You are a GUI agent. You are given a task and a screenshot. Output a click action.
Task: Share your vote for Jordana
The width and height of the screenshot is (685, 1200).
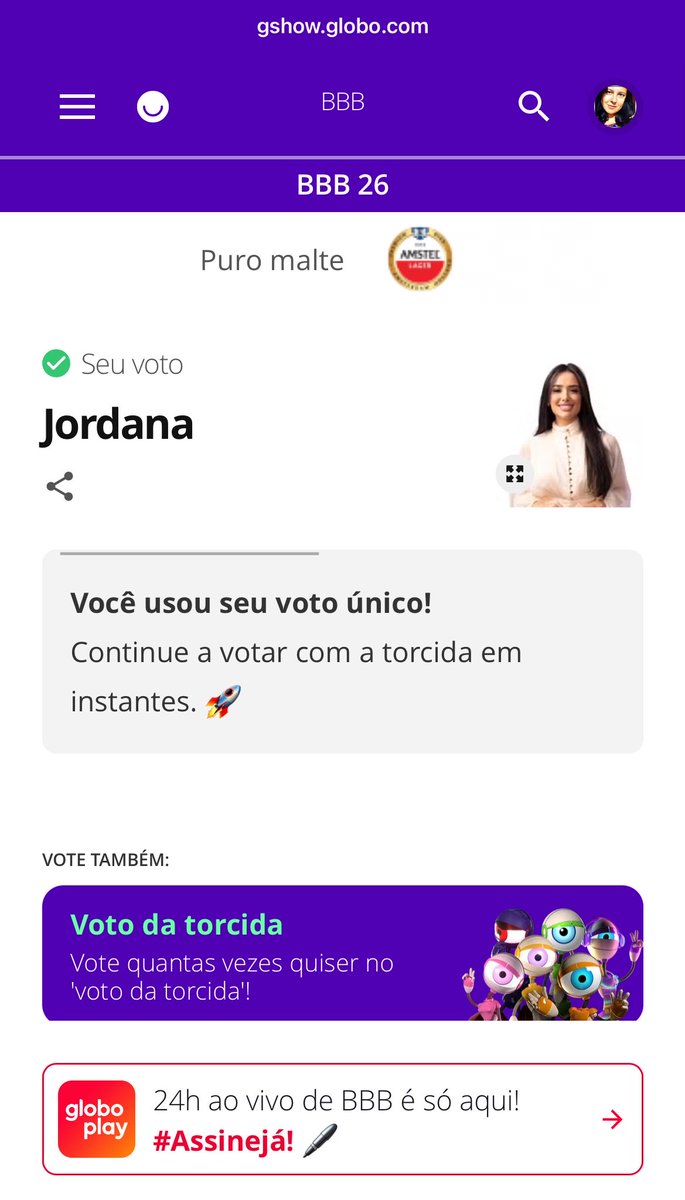pyautogui.click(x=60, y=487)
